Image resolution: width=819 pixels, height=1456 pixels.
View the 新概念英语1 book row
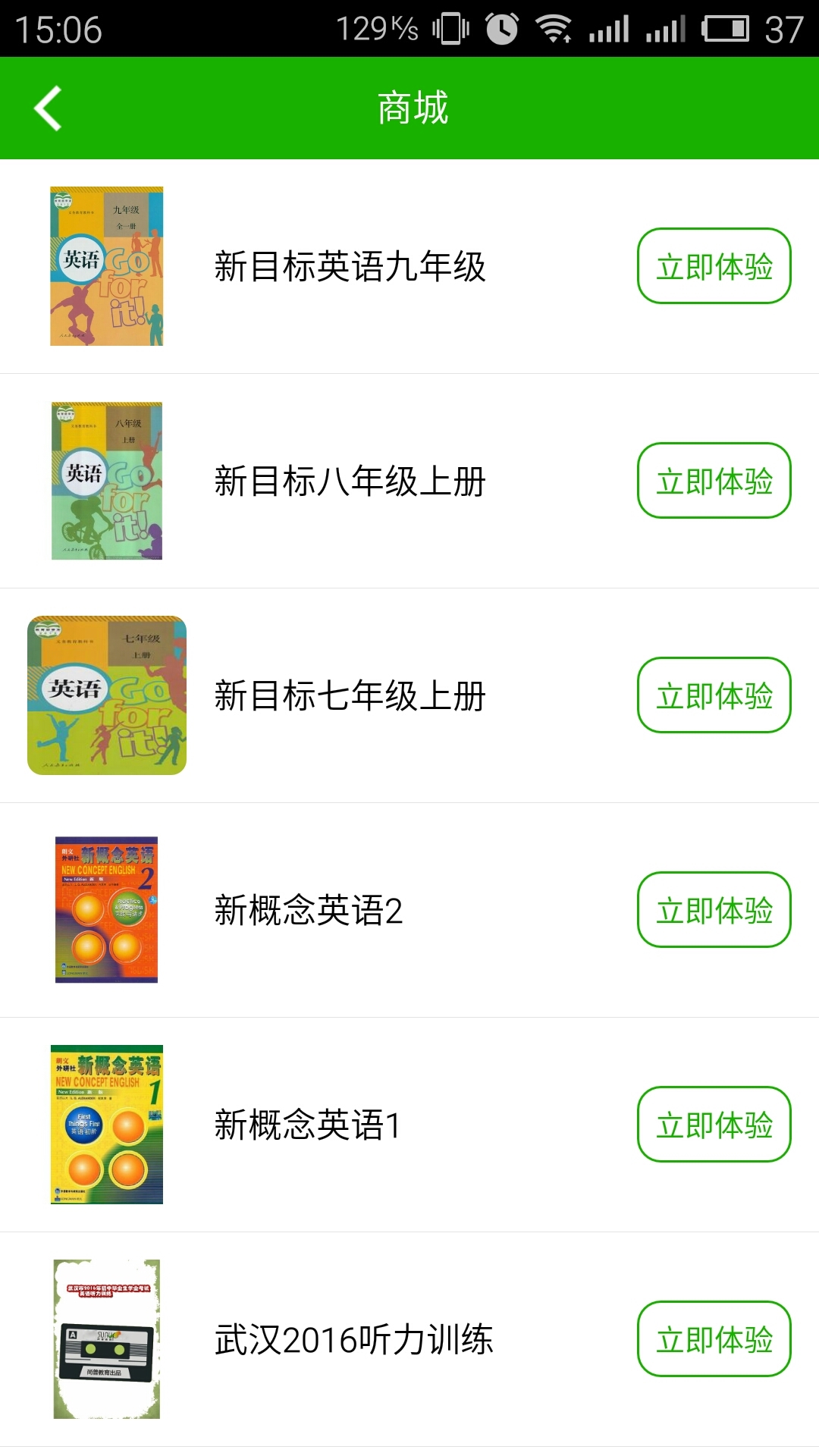[308, 1125]
